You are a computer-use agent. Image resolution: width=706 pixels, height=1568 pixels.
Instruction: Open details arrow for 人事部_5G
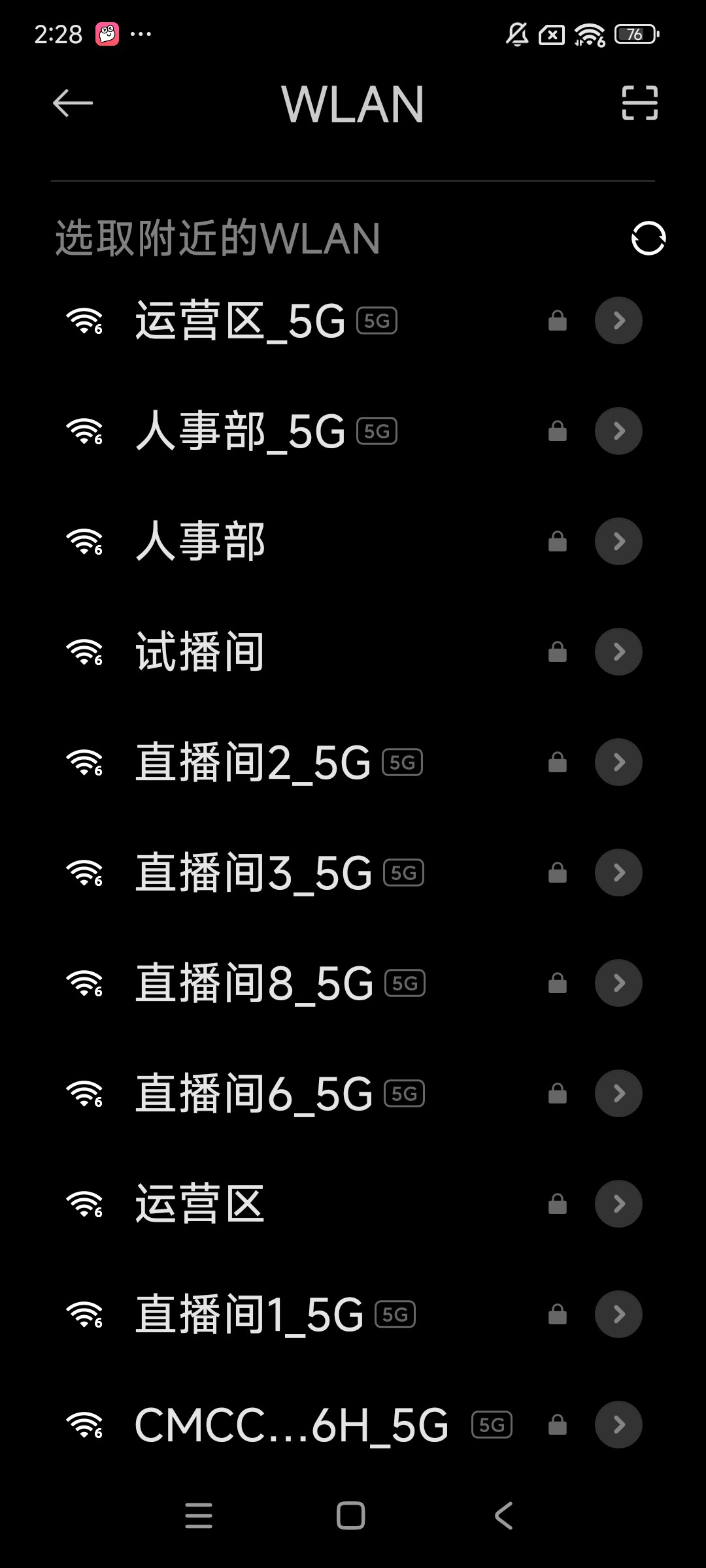[618, 431]
